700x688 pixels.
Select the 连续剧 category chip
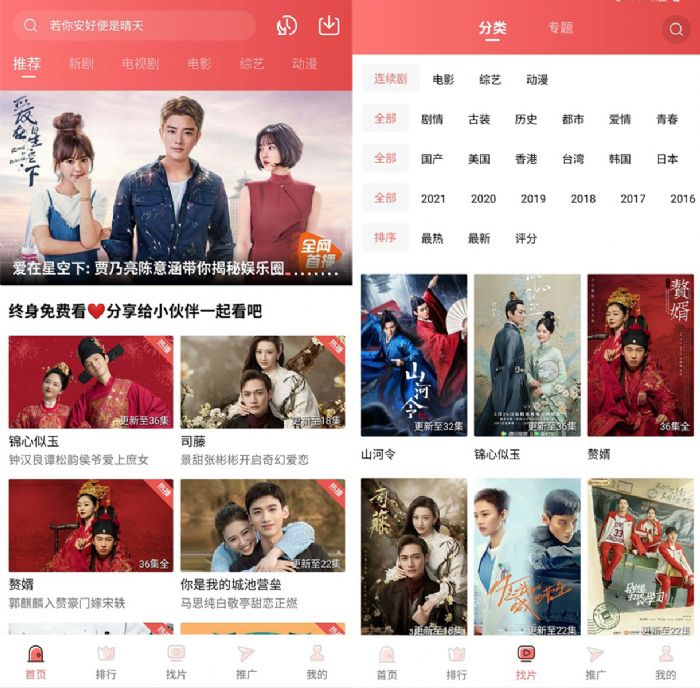390,79
